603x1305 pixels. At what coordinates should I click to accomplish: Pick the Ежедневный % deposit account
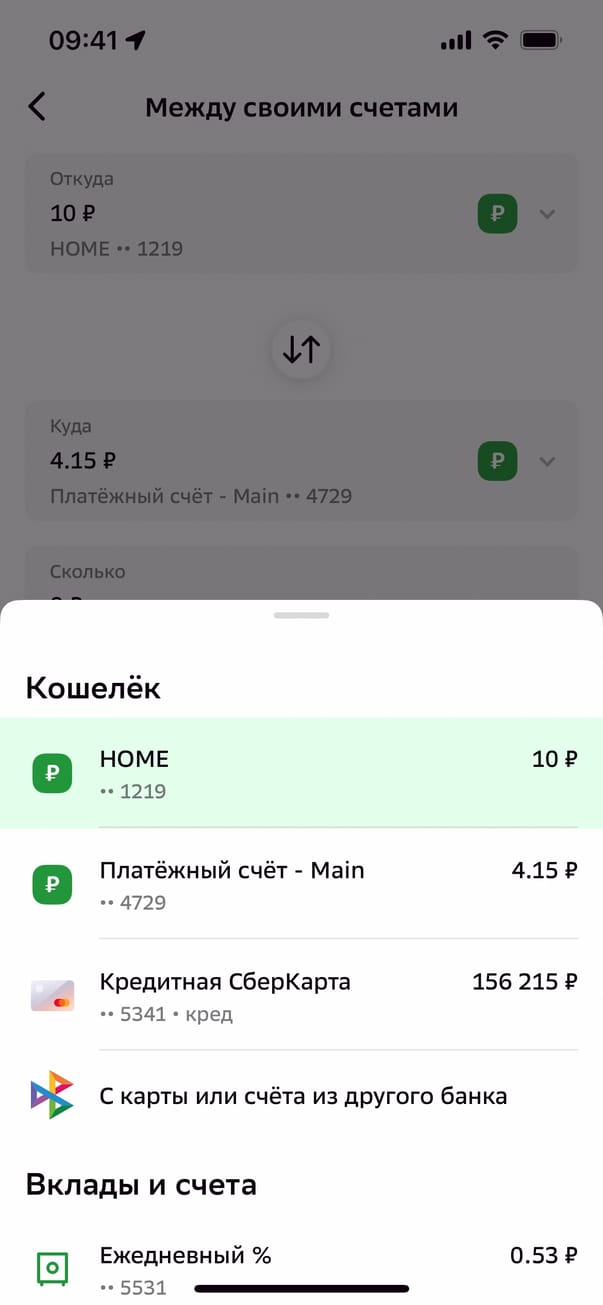click(301, 1267)
